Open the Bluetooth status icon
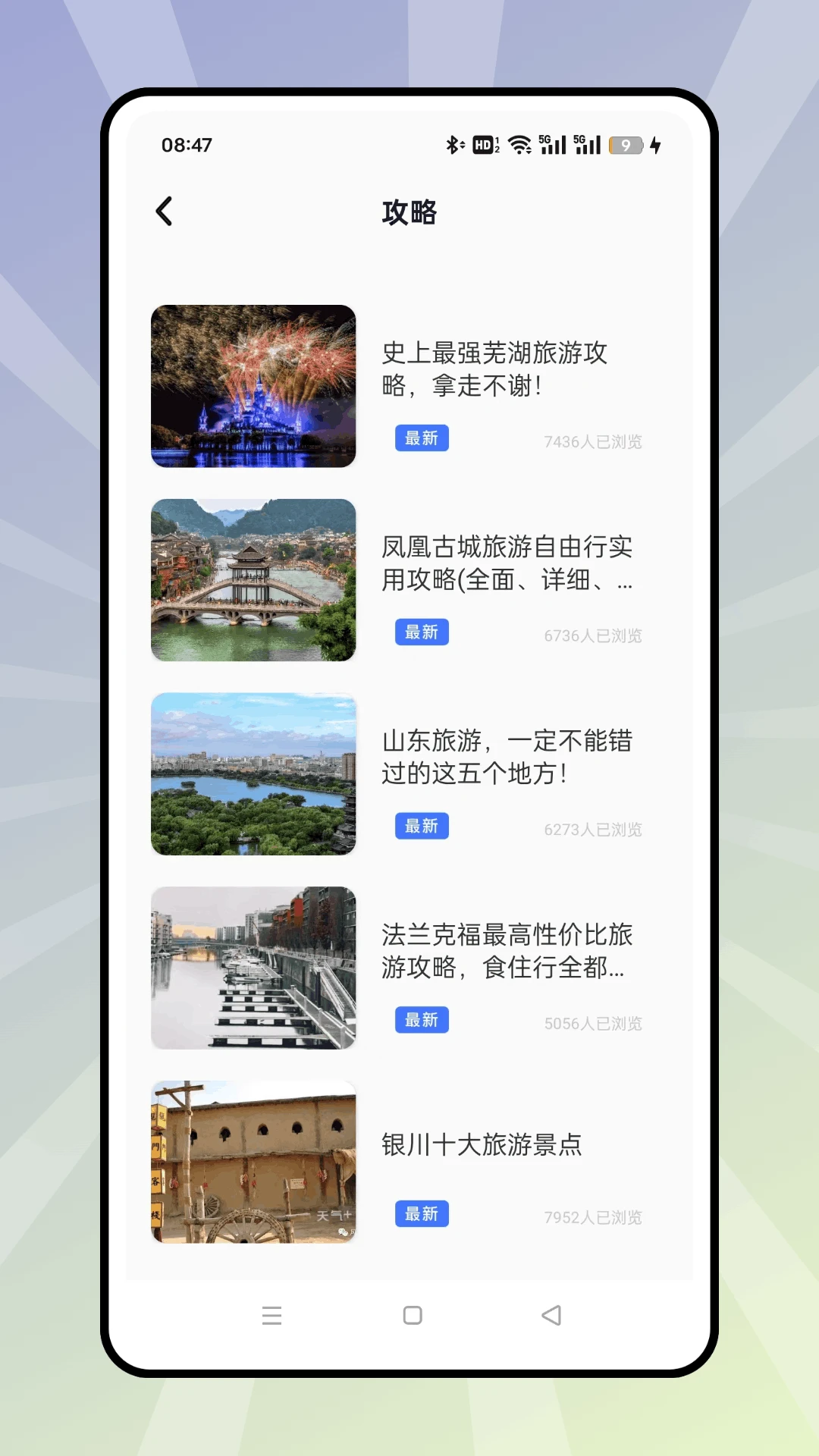Viewport: 819px width, 1456px height. [x=455, y=144]
